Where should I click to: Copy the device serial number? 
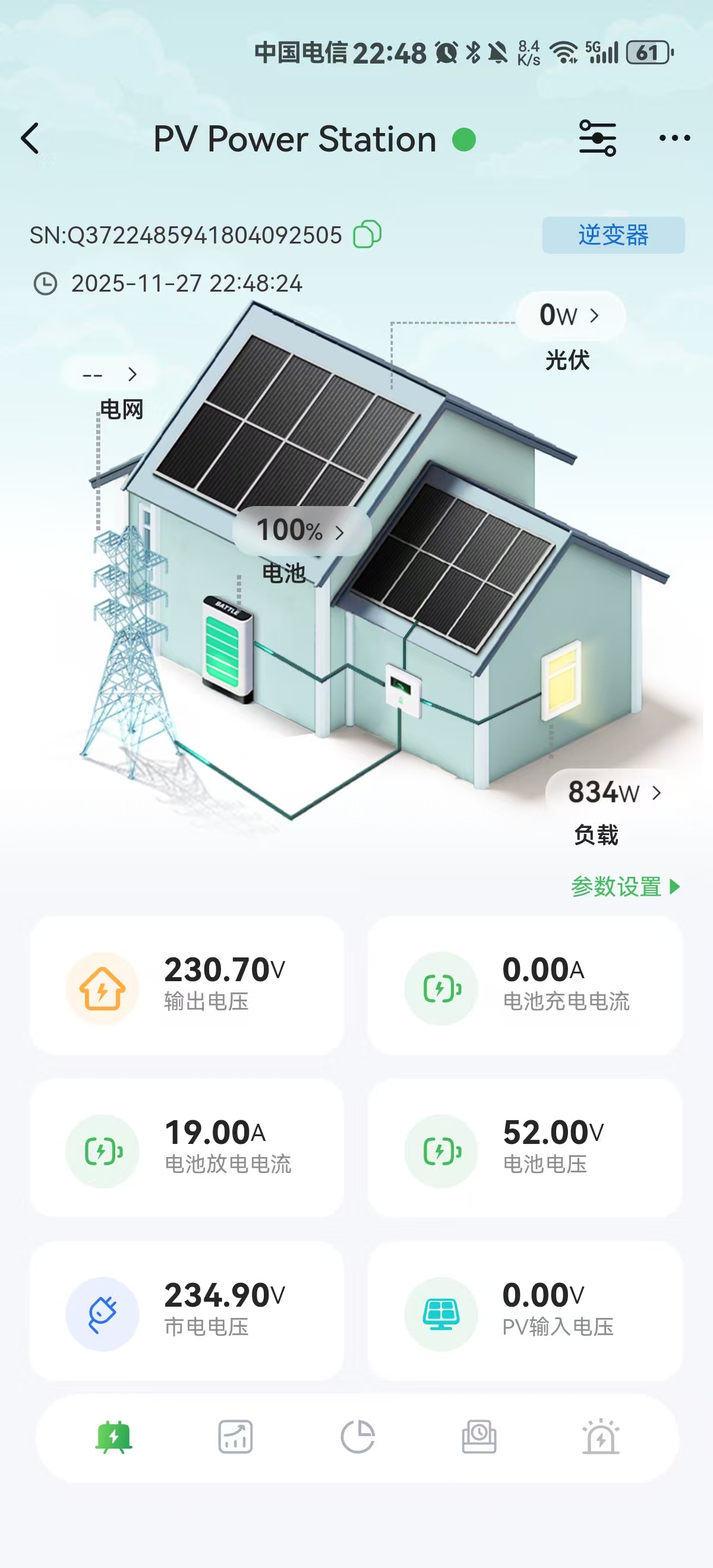tap(367, 235)
